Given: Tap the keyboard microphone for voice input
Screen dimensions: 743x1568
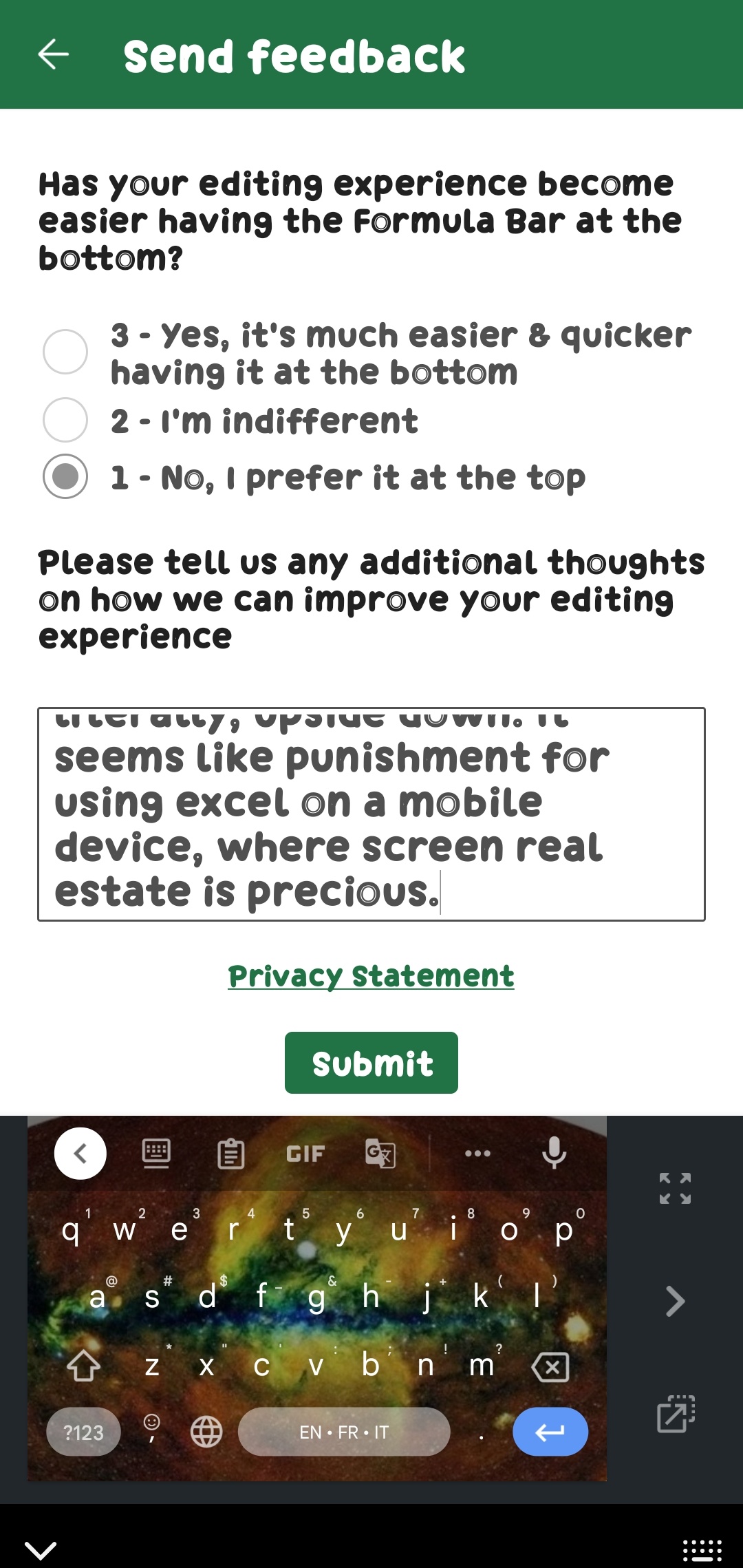Looking at the screenshot, I should [554, 1153].
